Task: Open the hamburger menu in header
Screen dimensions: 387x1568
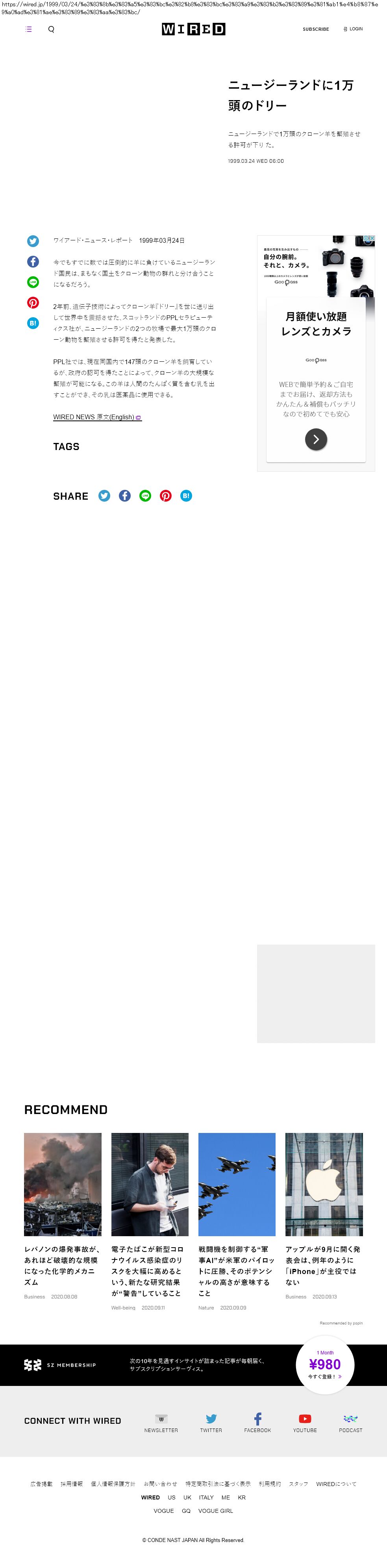Action: (x=29, y=29)
